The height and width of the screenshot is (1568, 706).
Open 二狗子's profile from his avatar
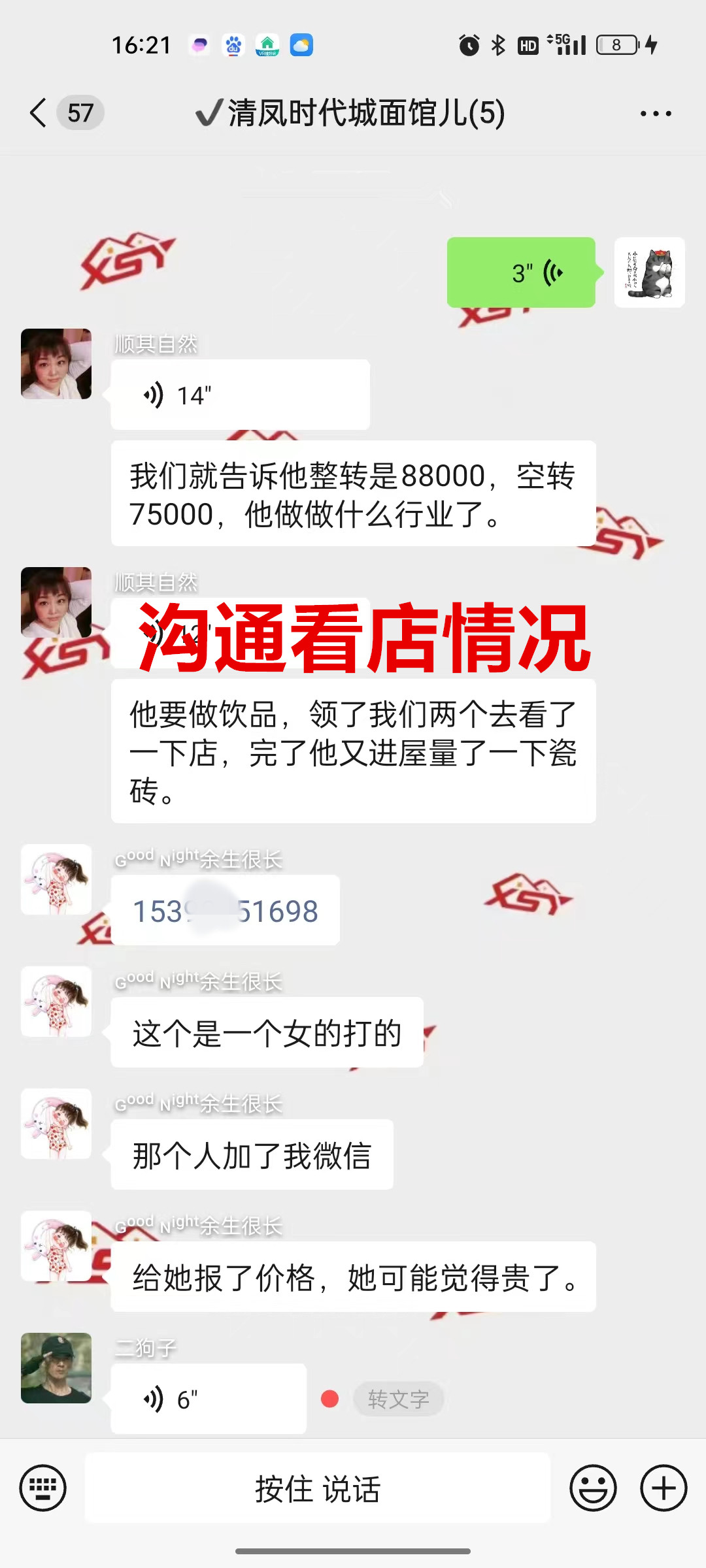56,1367
